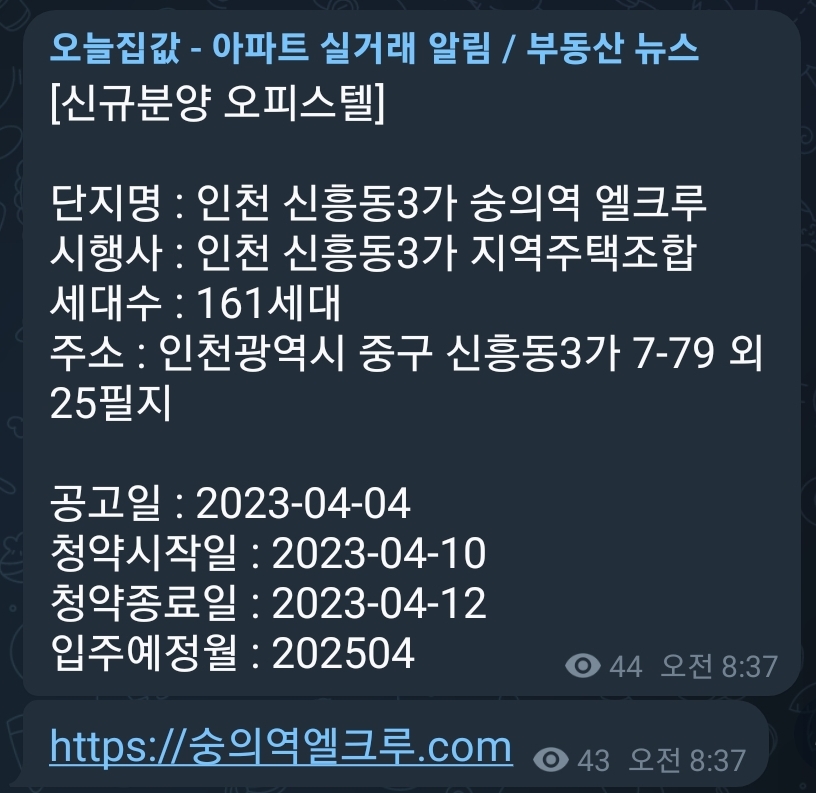Open the 숭의역엘크루.com link

(281, 747)
